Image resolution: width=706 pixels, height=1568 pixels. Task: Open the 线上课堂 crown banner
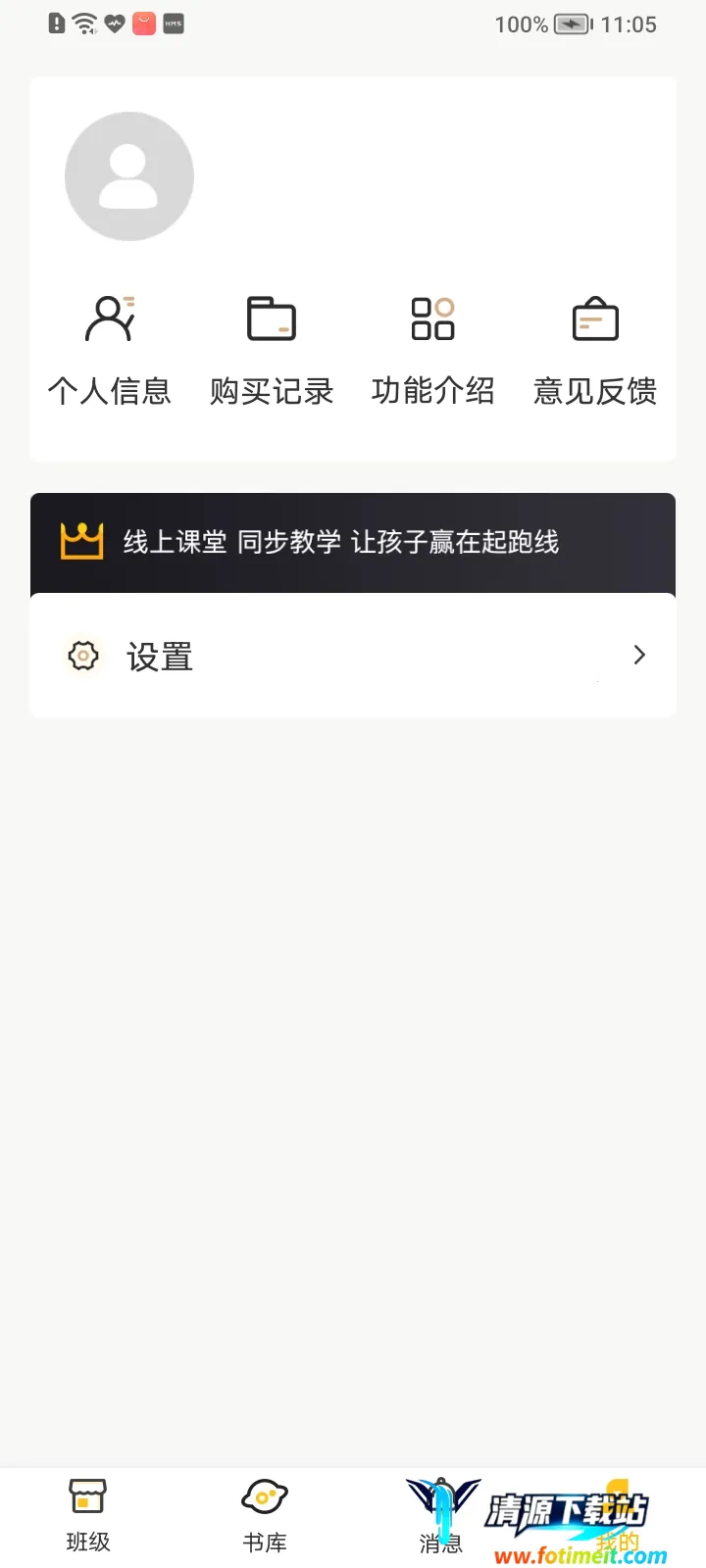353,542
